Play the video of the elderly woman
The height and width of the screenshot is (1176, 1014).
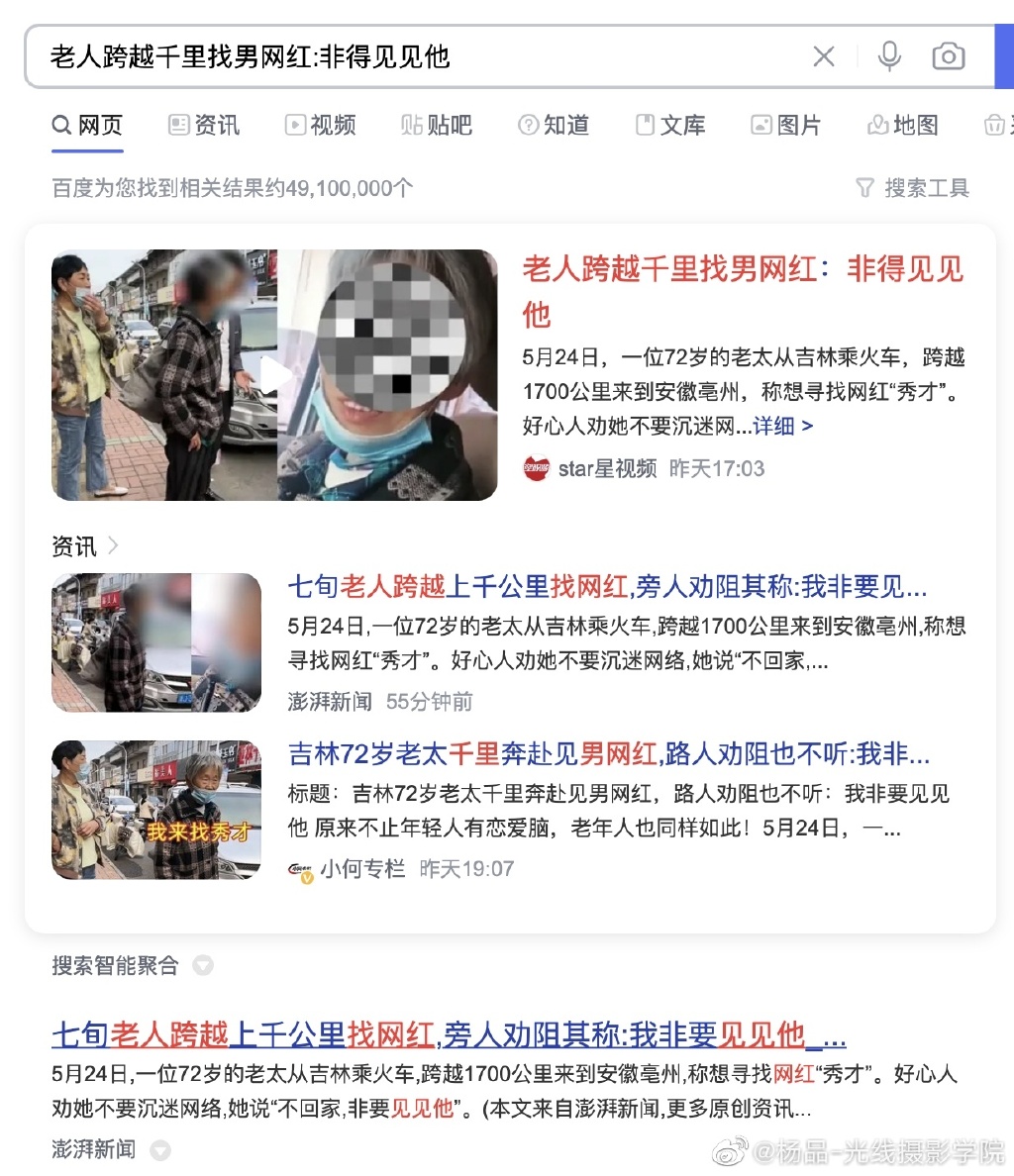pos(274,375)
